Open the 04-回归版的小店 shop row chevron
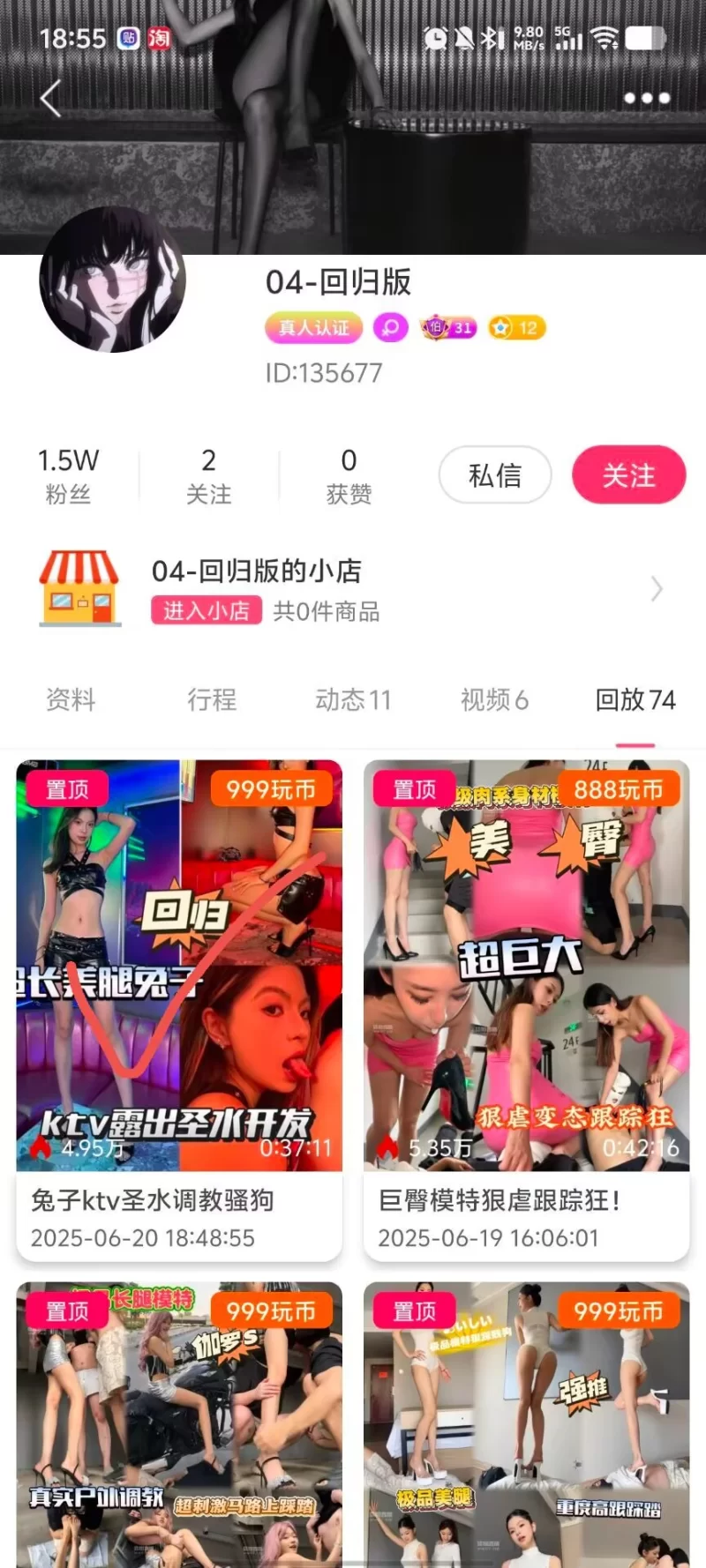This screenshot has width=706, height=1568. [656, 589]
